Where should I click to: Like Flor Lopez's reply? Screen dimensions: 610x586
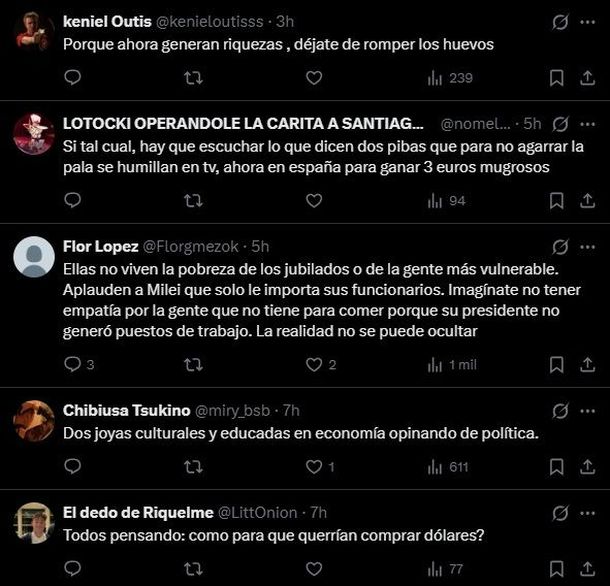pos(314,365)
